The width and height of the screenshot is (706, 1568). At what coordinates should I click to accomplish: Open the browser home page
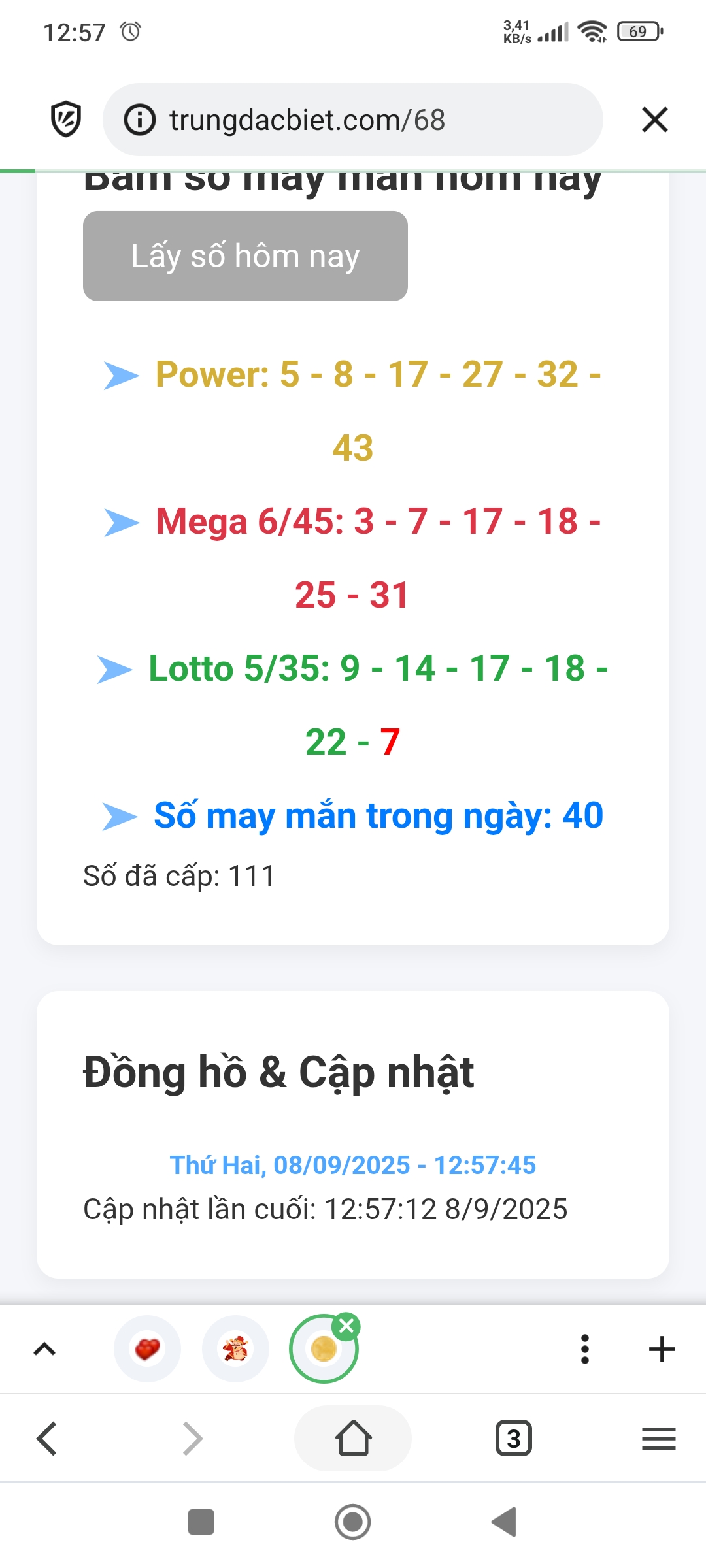353,1439
